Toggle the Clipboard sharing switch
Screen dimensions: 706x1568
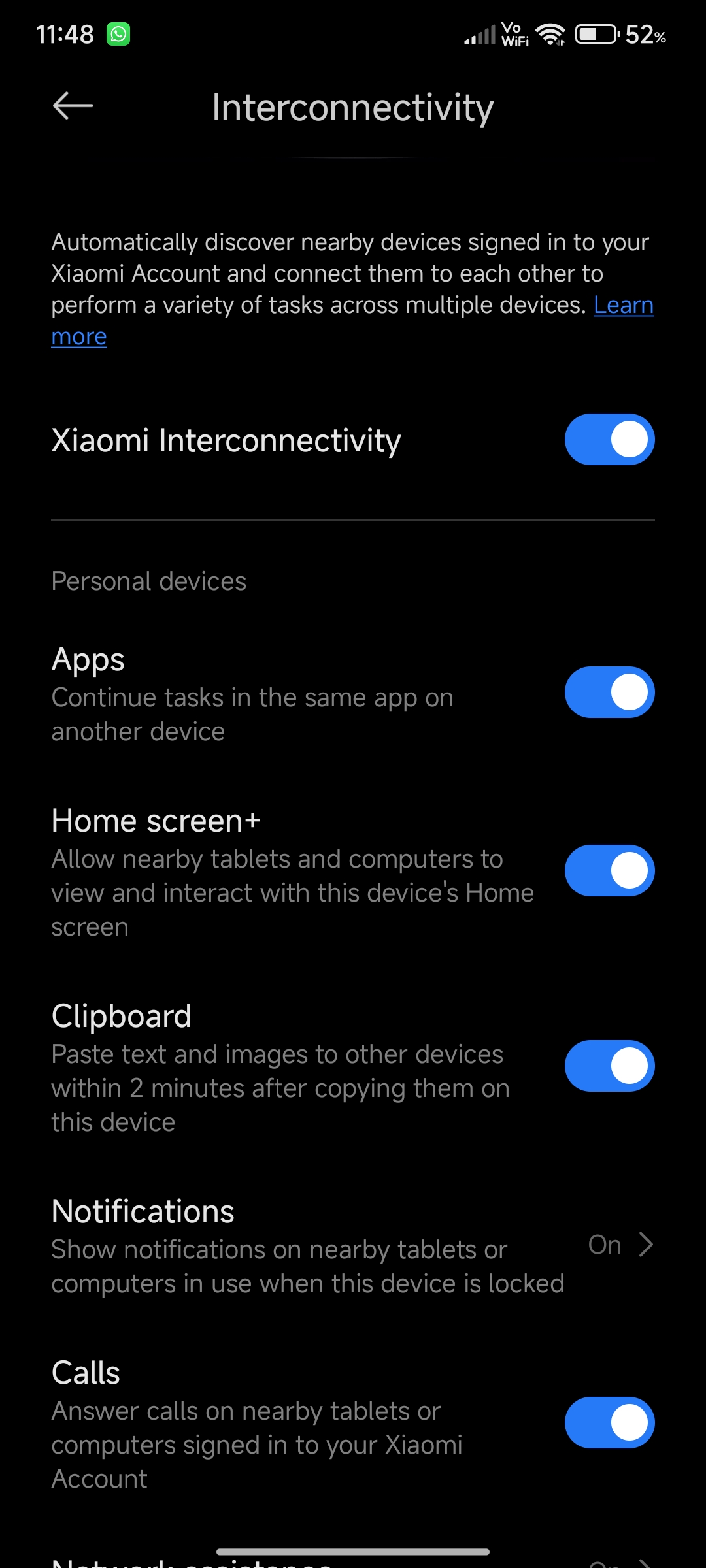tap(609, 1066)
